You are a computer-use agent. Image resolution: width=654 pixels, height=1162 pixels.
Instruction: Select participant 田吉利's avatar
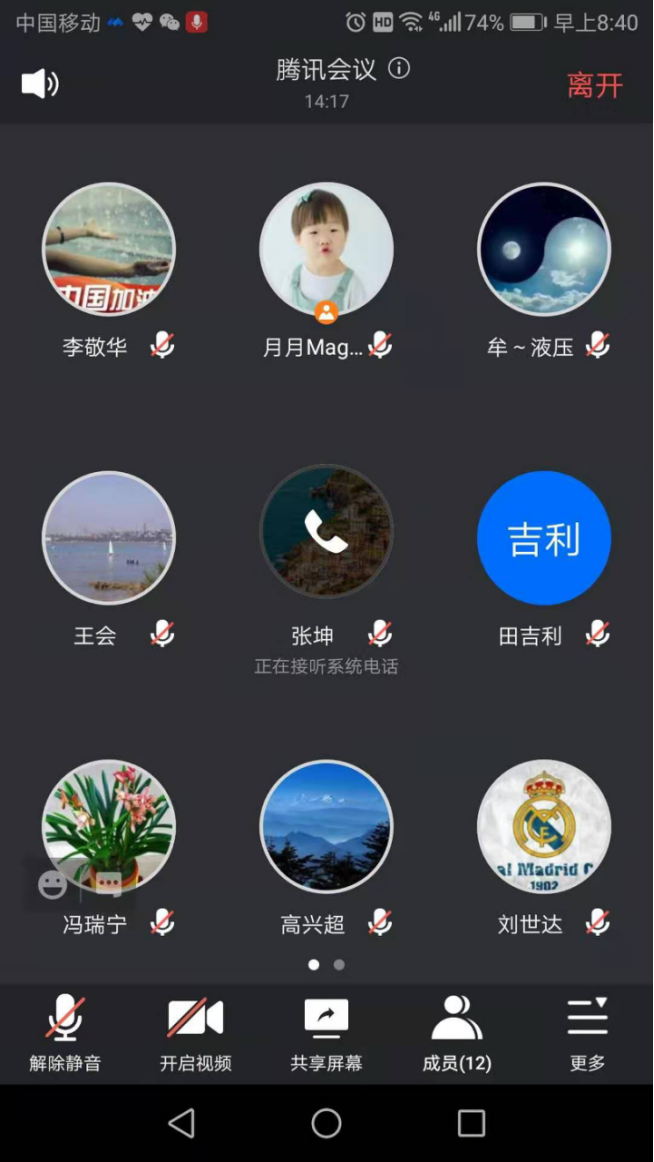(x=544, y=538)
